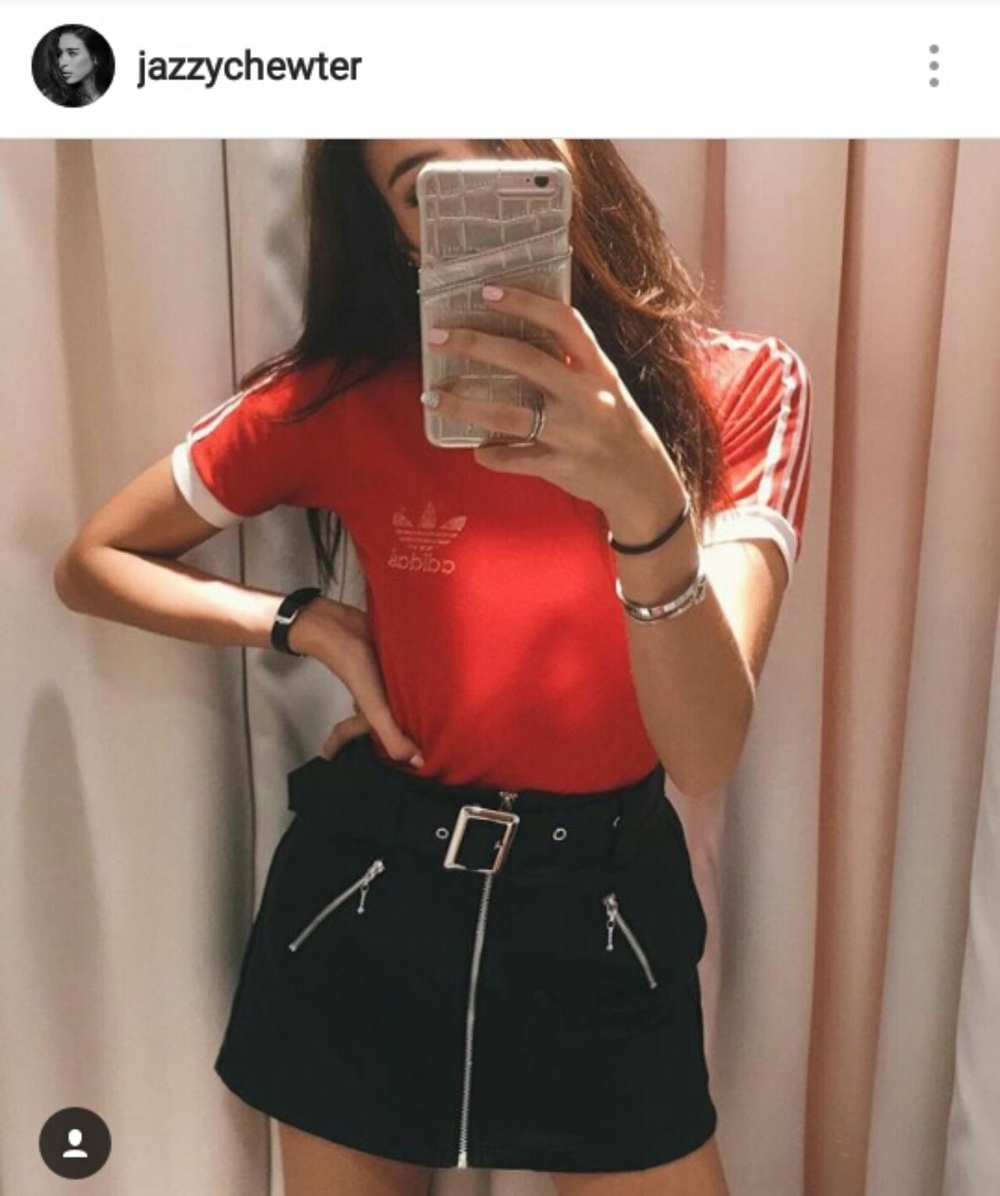Image resolution: width=1000 pixels, height=1196 pixels.
Task: Open the post overflow menu
Action: pos(933,66)
